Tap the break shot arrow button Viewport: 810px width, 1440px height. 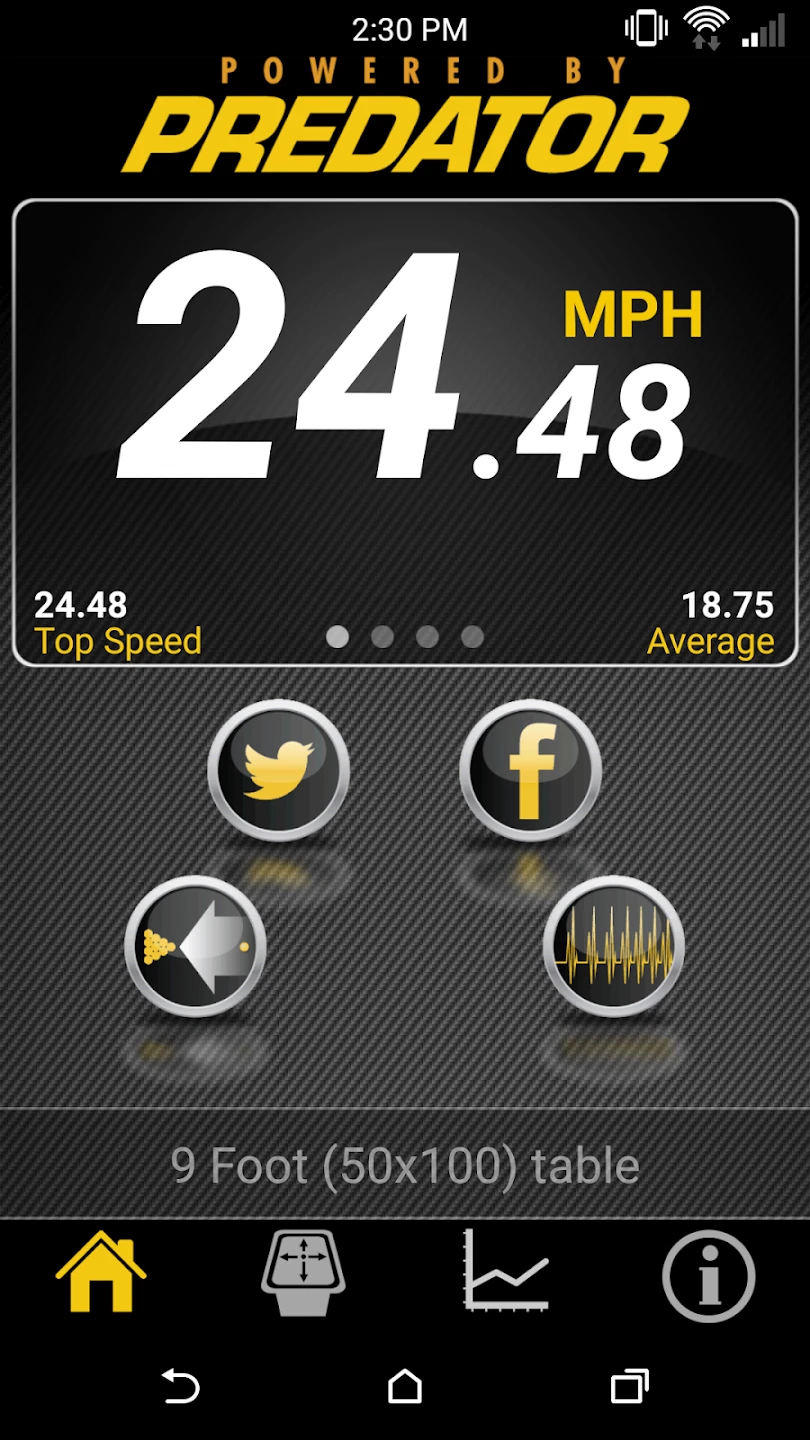point(196,946)
